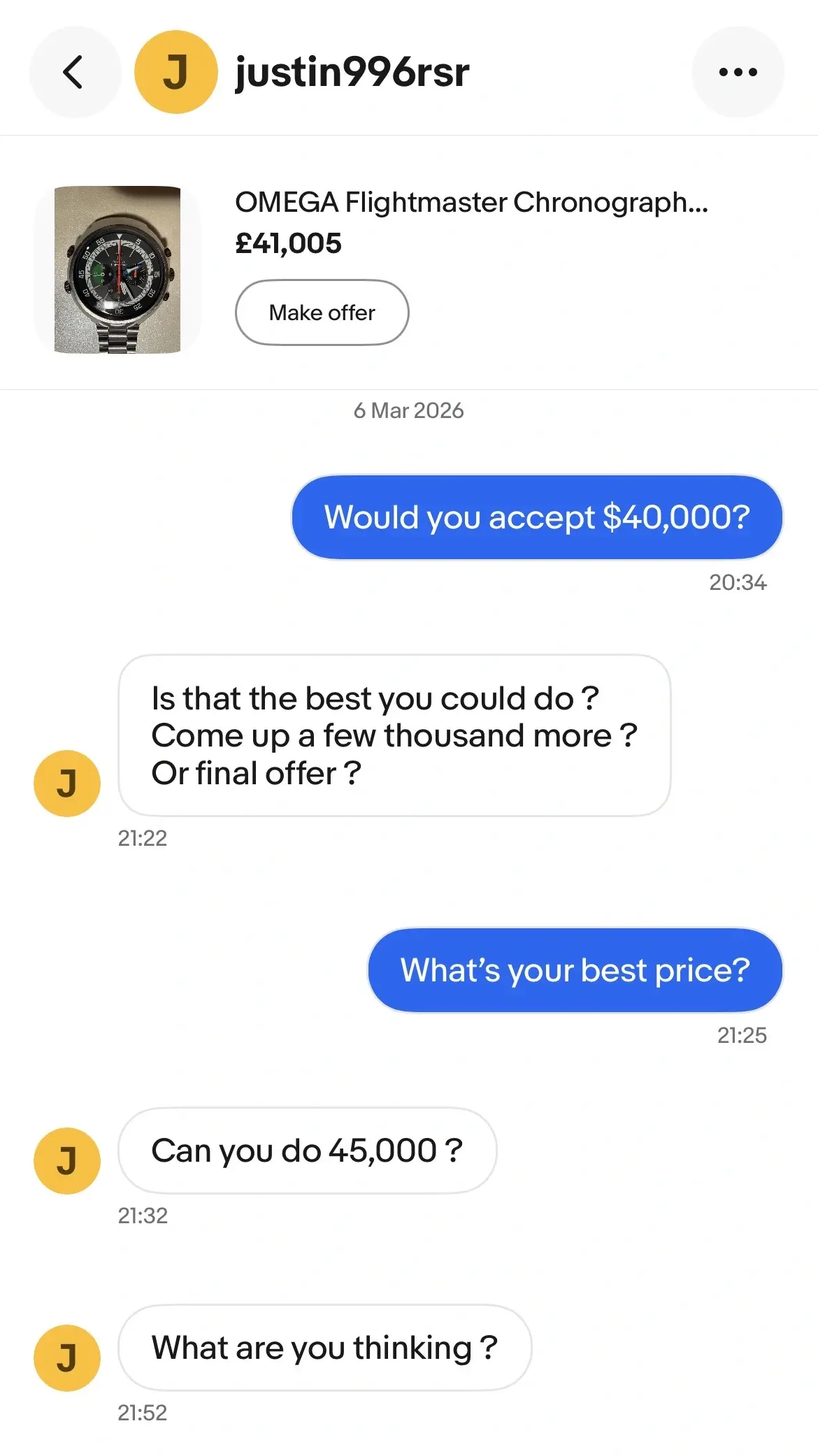This screenshot has height=1456, width=818.
Task: Open the three-dot overflow menu
Action: tap(738, 72)
